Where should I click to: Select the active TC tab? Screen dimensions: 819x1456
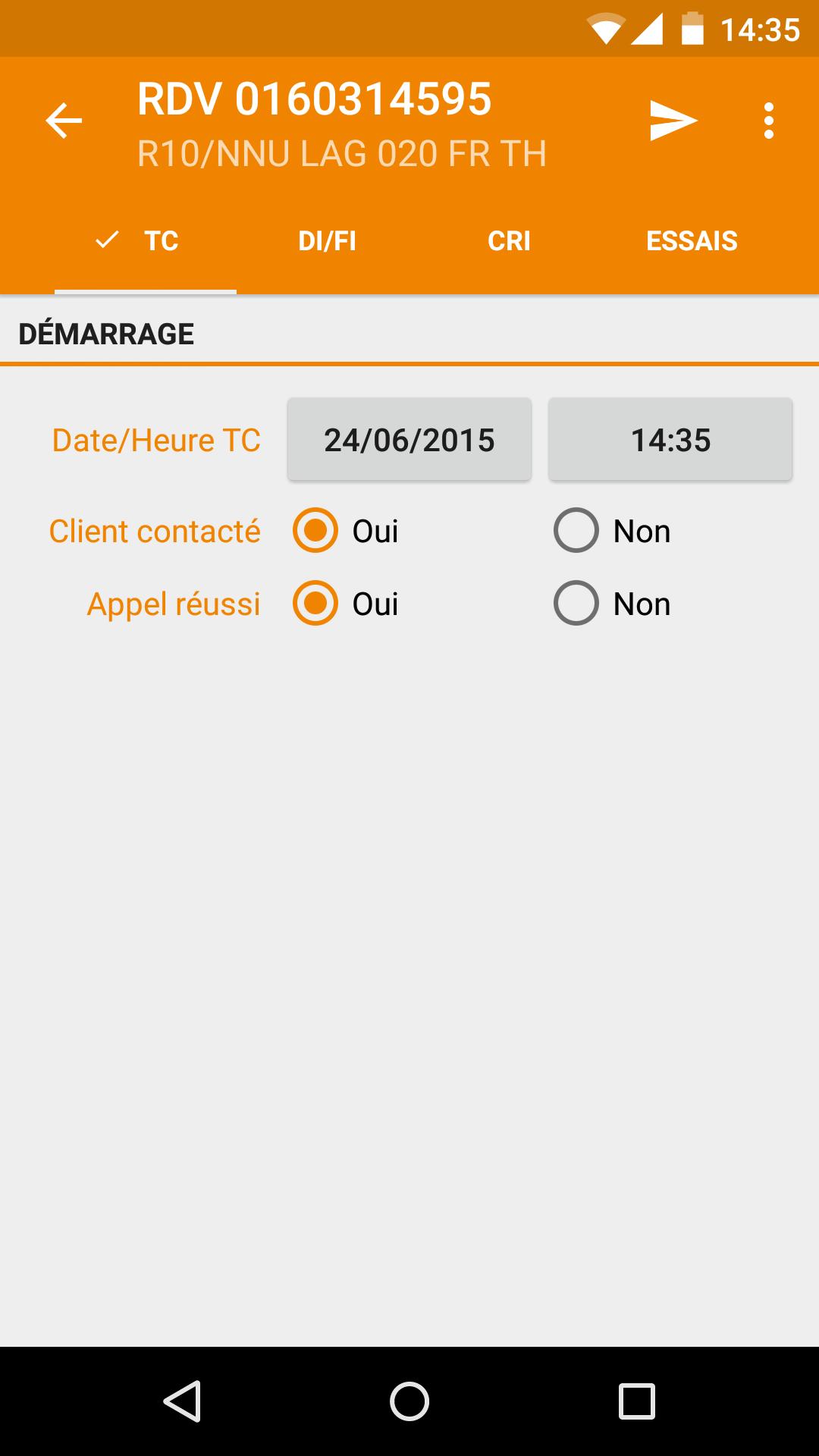tap(159, 240)
